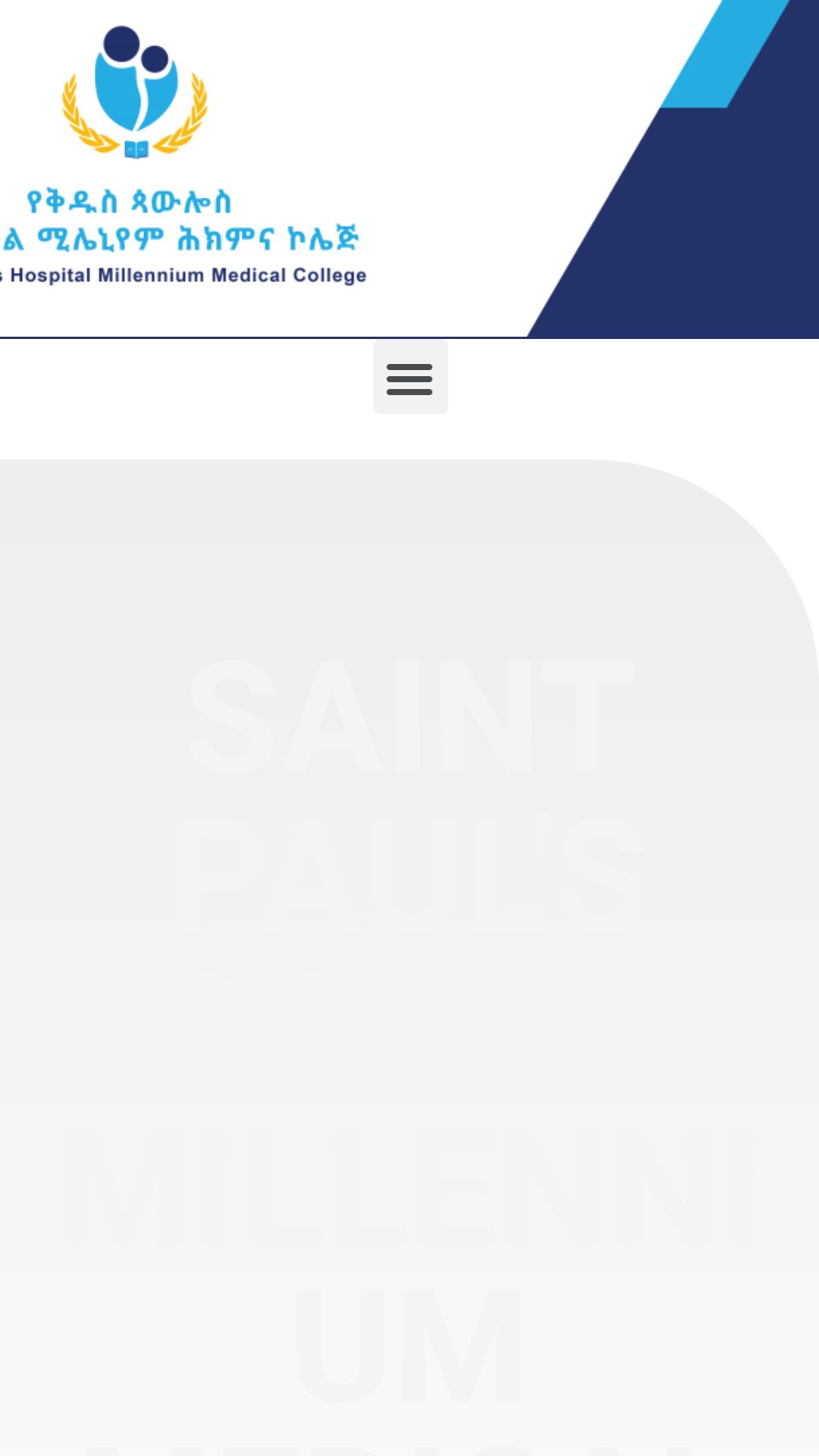Tap the college logo to go home
Viewport: 819px width, 1456px height.
click(184, 155)
